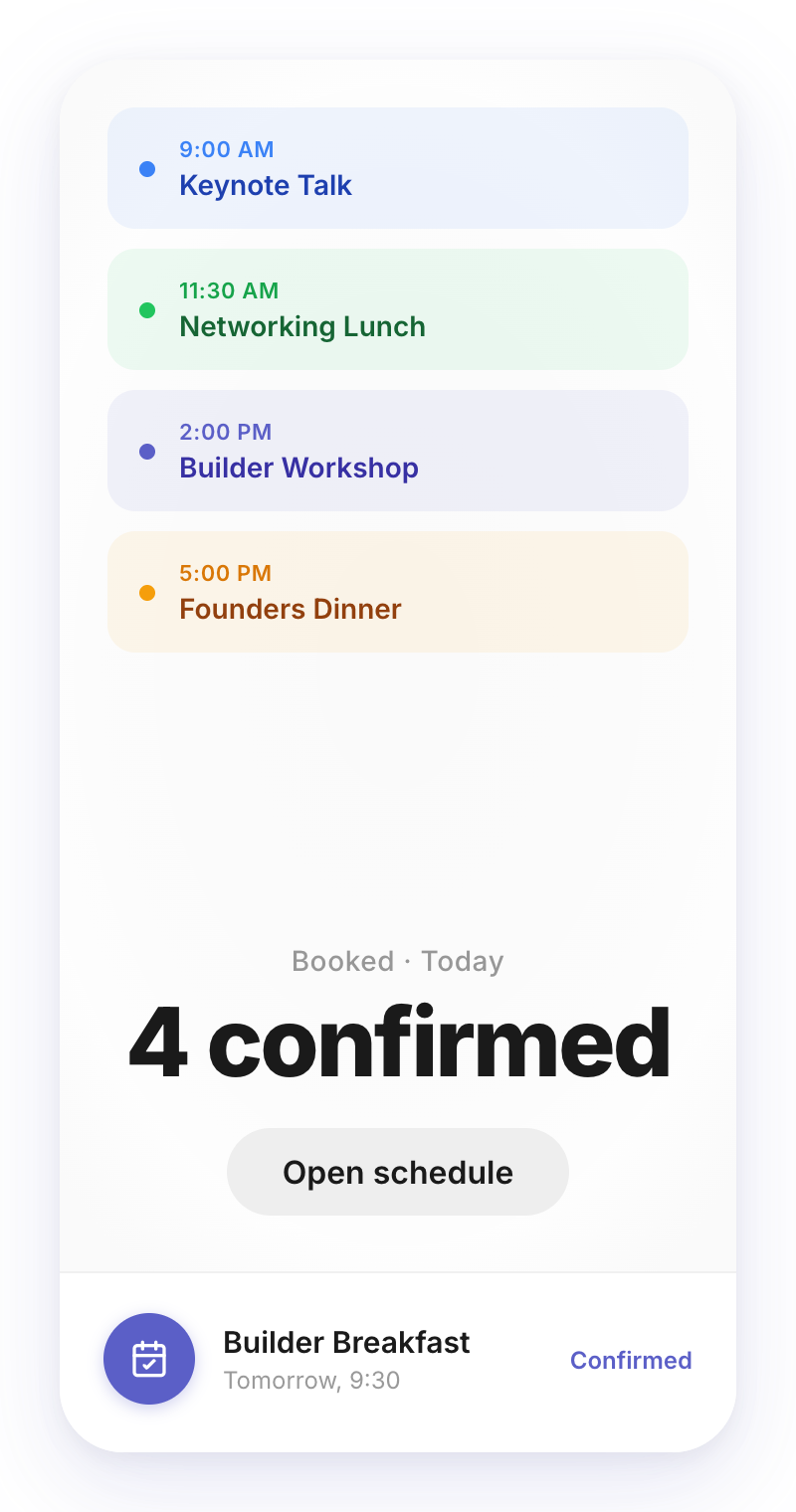Select the green dot on Networking Lunch

pyautogui.click(x=147, y=310)
